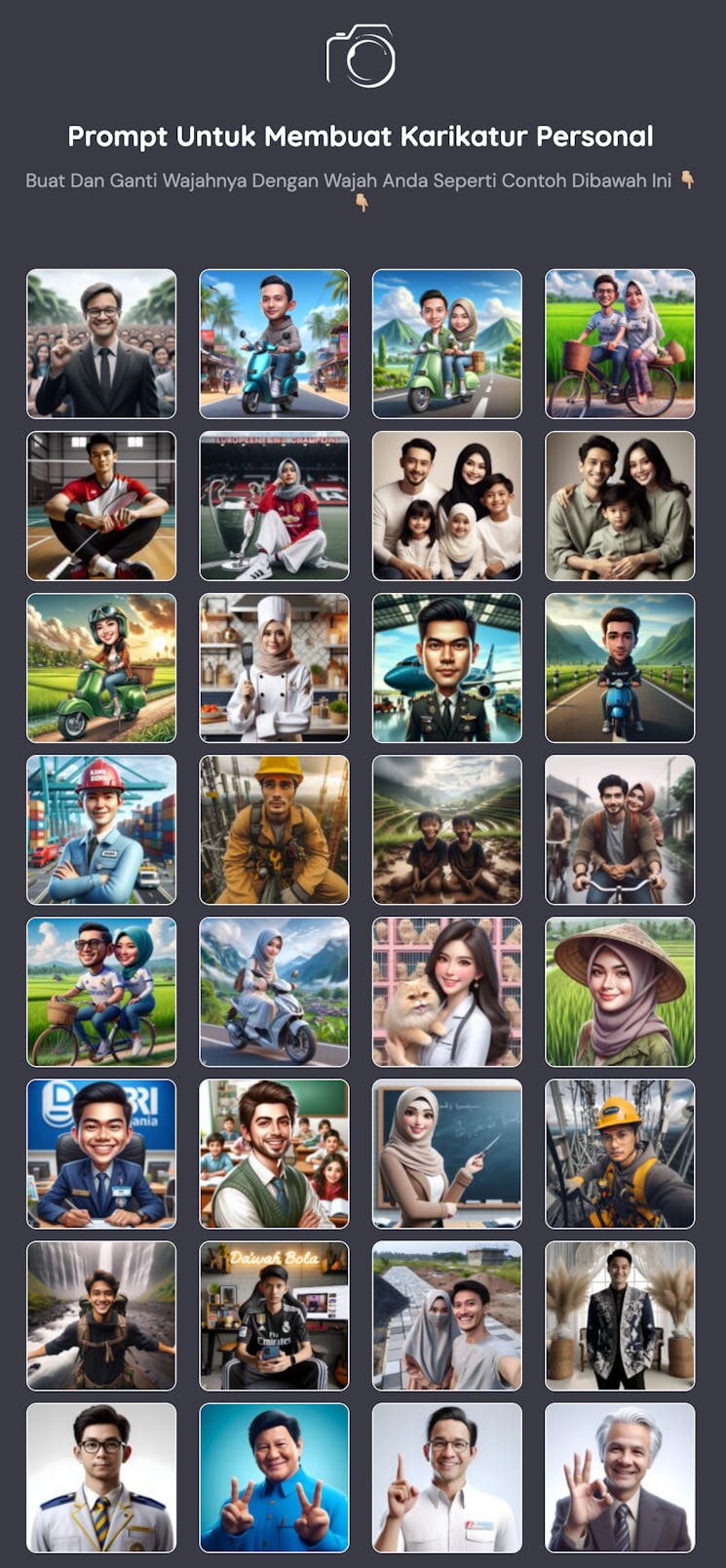Open the man in suit with crowd thumbnail

pyautogui.click(x=101, y=343)
